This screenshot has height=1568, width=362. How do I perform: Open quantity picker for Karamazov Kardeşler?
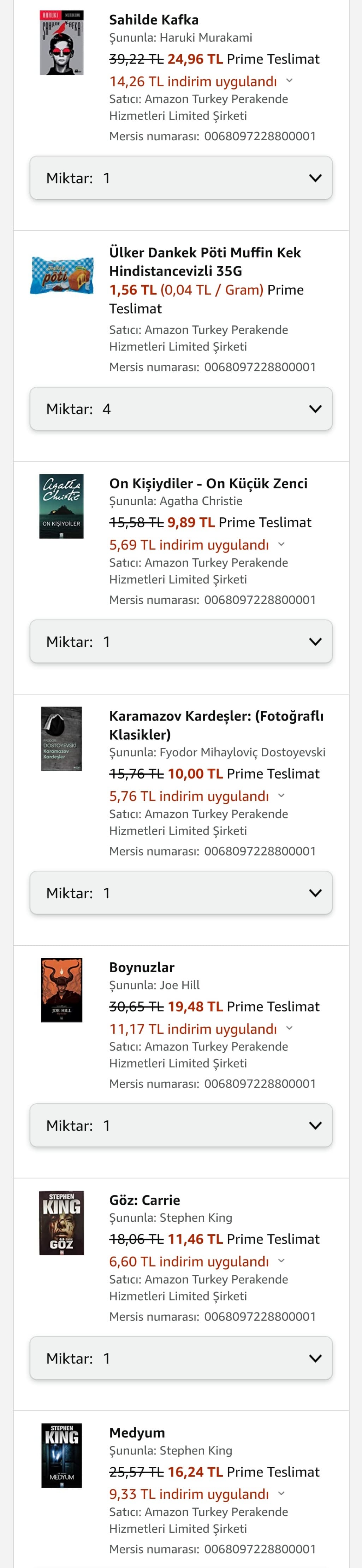tap(181, 893)
